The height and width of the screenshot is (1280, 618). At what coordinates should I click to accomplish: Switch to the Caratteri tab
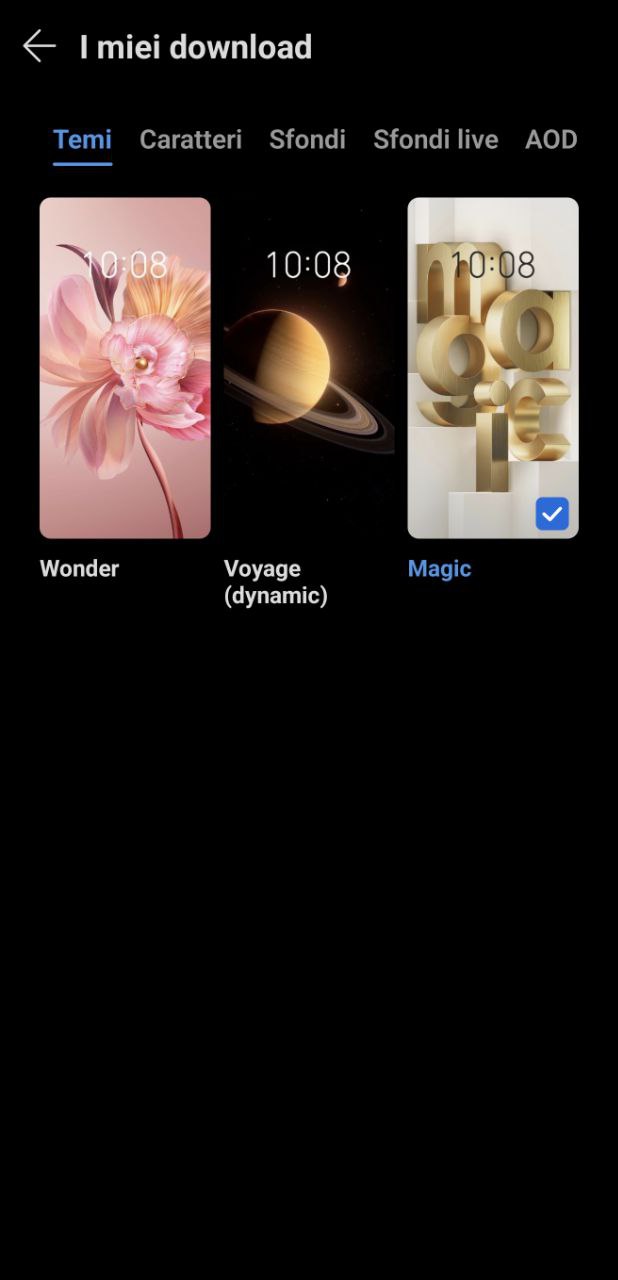click(x=190, y=139)
